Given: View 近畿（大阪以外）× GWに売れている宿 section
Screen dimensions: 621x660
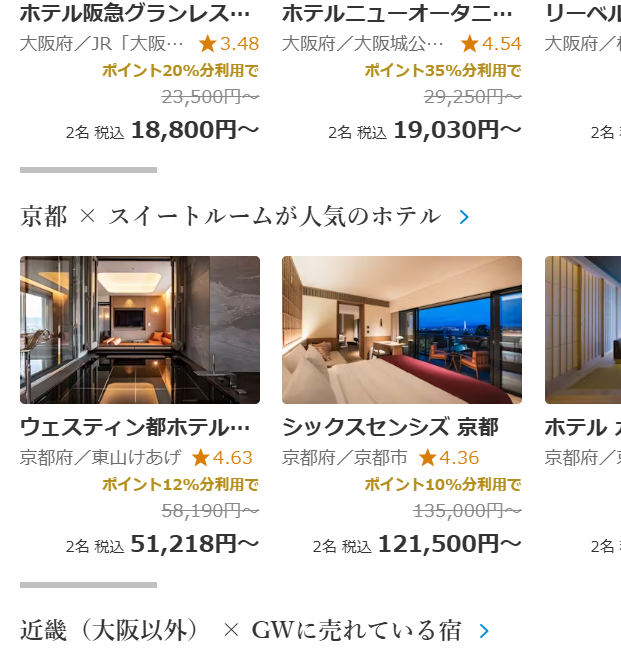Looking at the screenshot, I should pyautogui.click(x=254, y=631).
